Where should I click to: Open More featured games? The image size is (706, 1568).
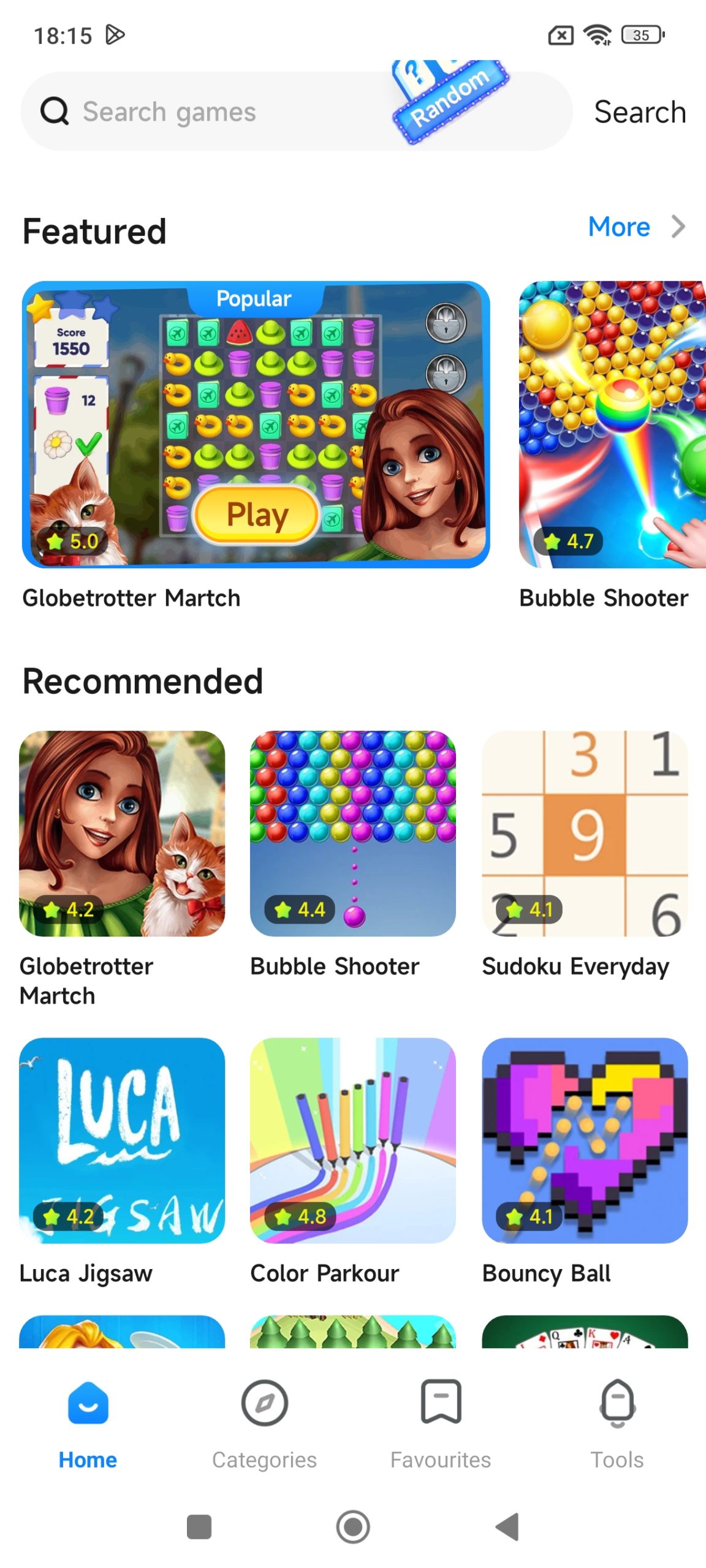(x=635, y=227)
